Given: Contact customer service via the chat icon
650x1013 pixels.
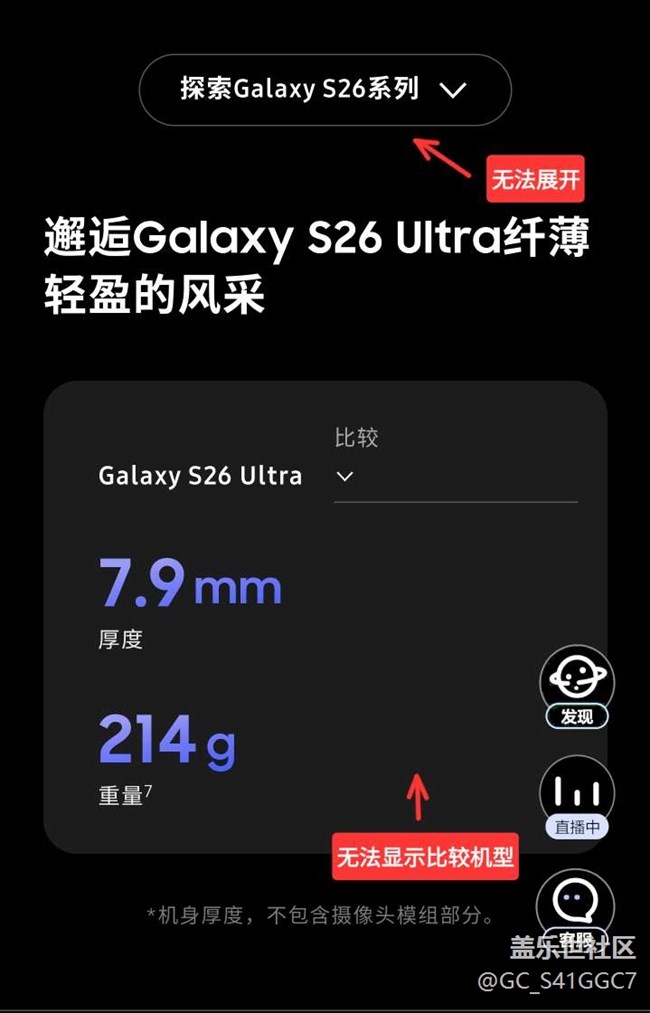Looking at the screenshot, I should point(575,905).
